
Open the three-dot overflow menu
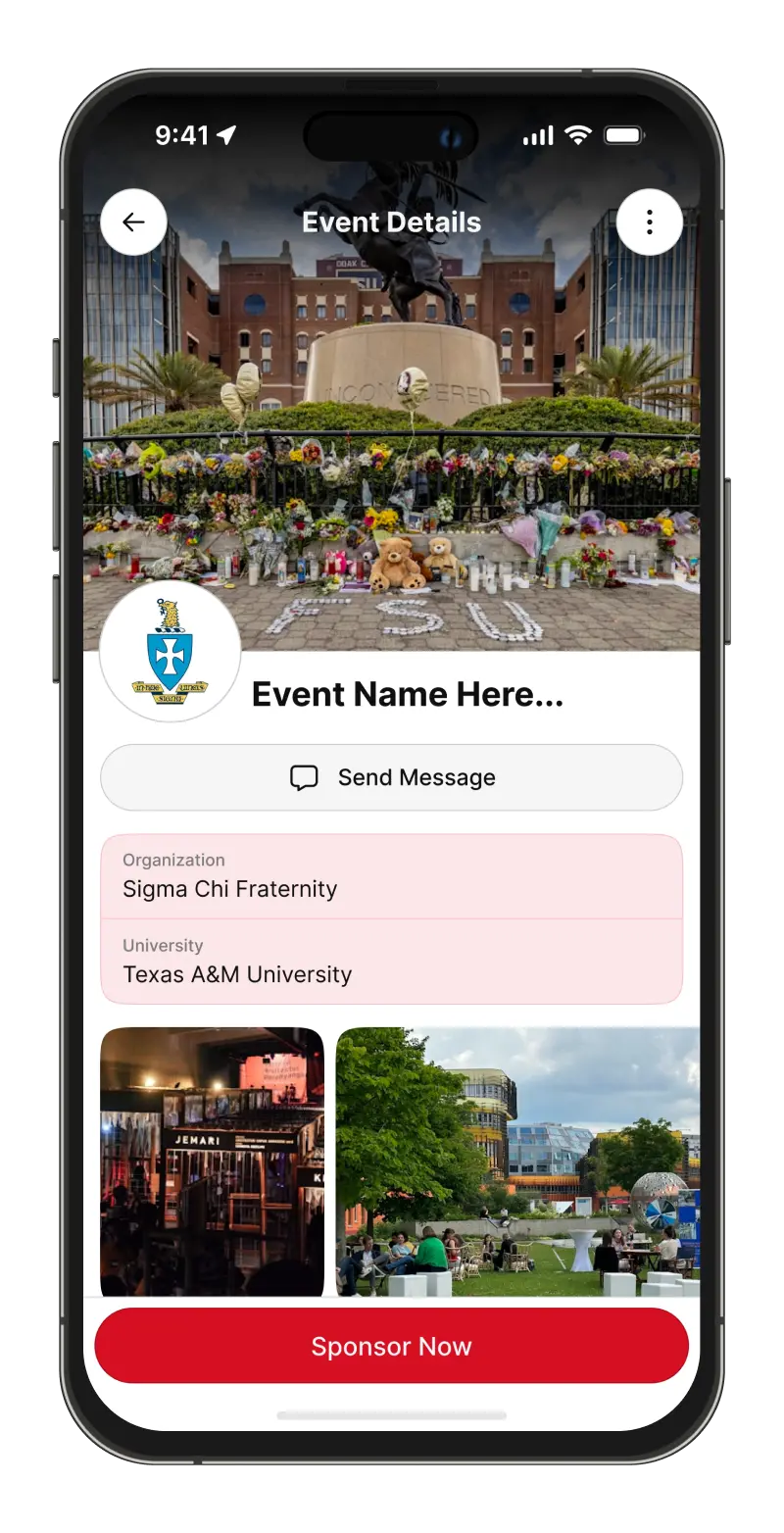pyautogui.click(x=649, y=223)
